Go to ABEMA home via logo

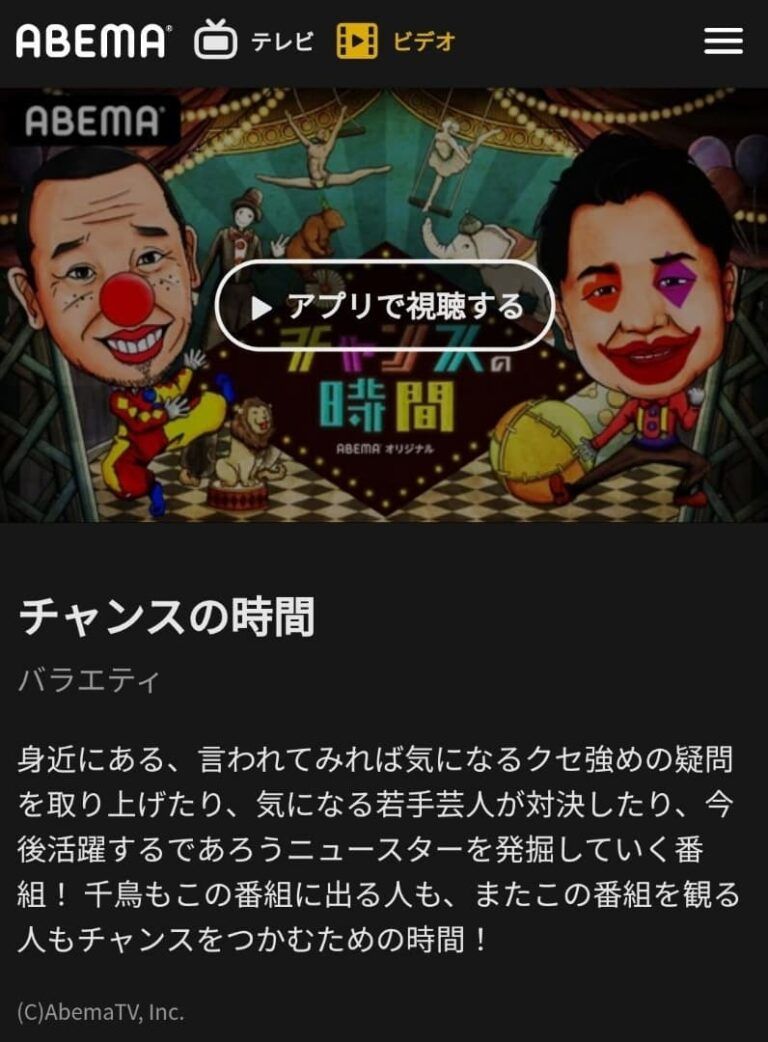(x=93, y=41)
